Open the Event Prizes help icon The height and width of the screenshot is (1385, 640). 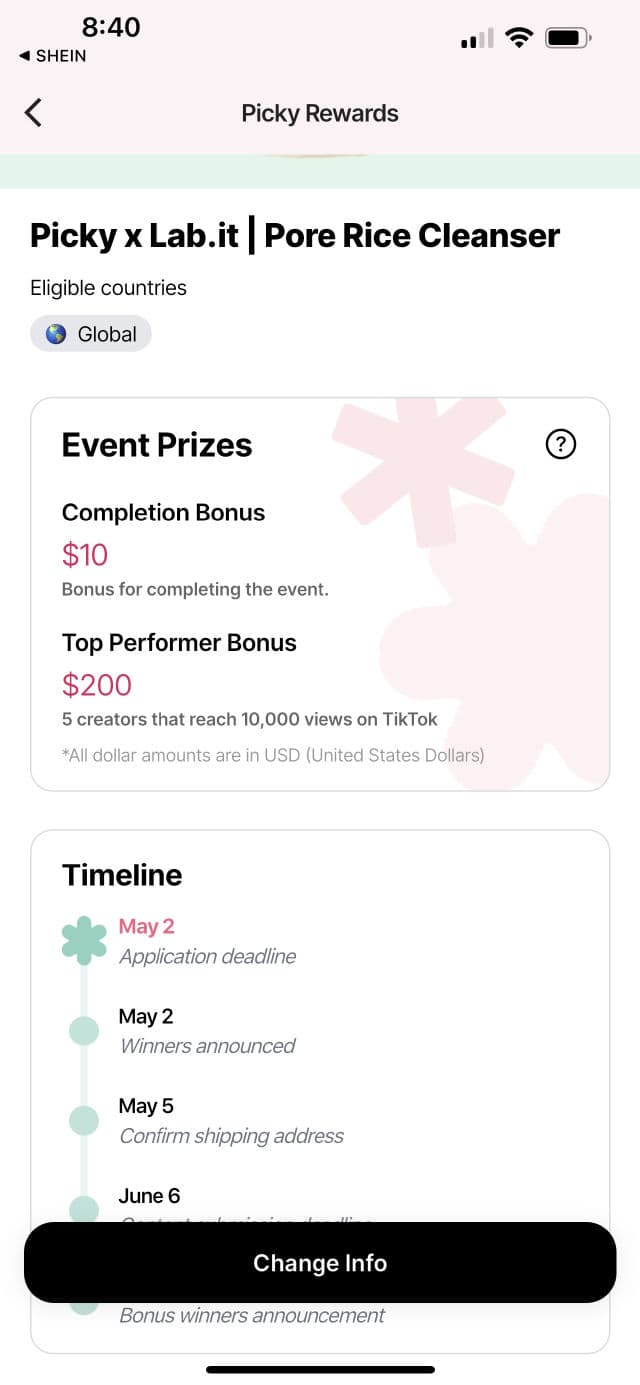(561, 444)
